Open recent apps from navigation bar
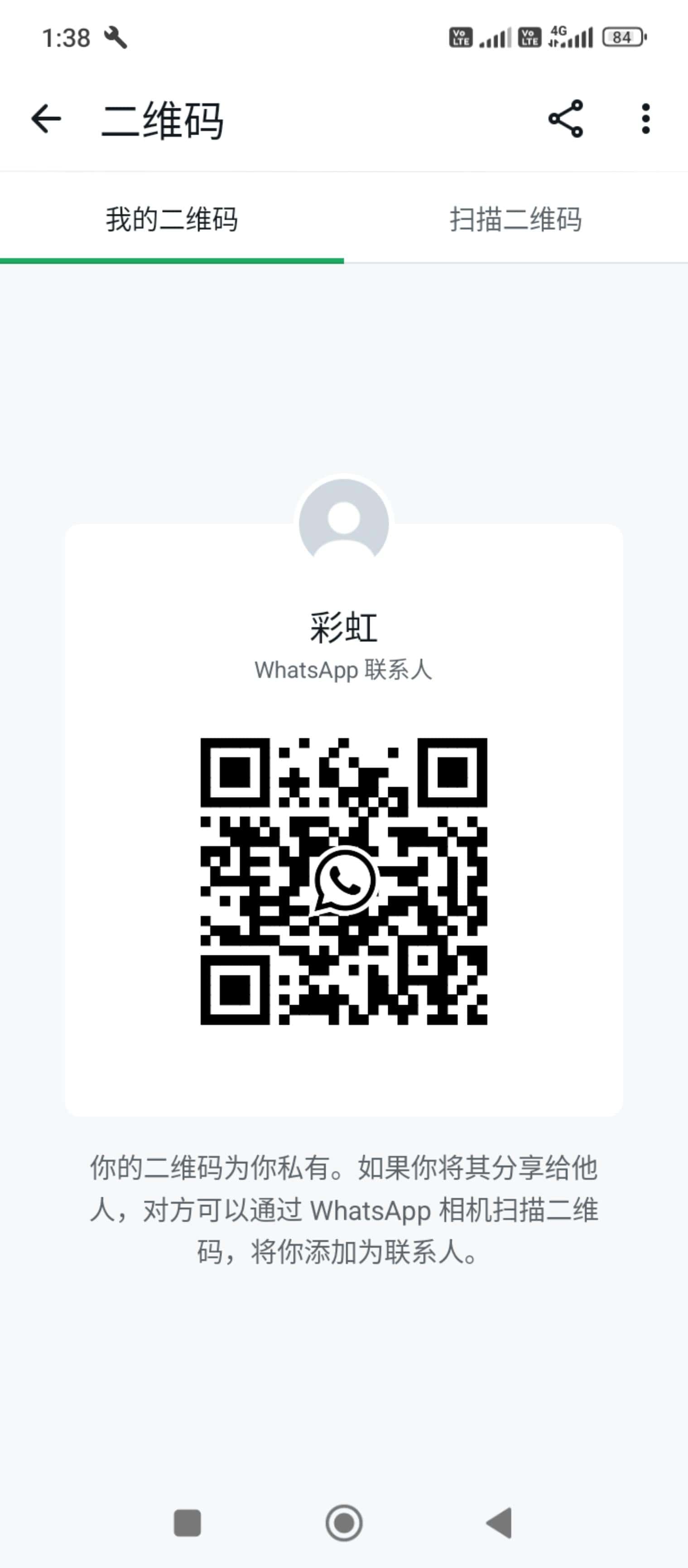Screen dimensions: 688x1568 point(188,1524)
